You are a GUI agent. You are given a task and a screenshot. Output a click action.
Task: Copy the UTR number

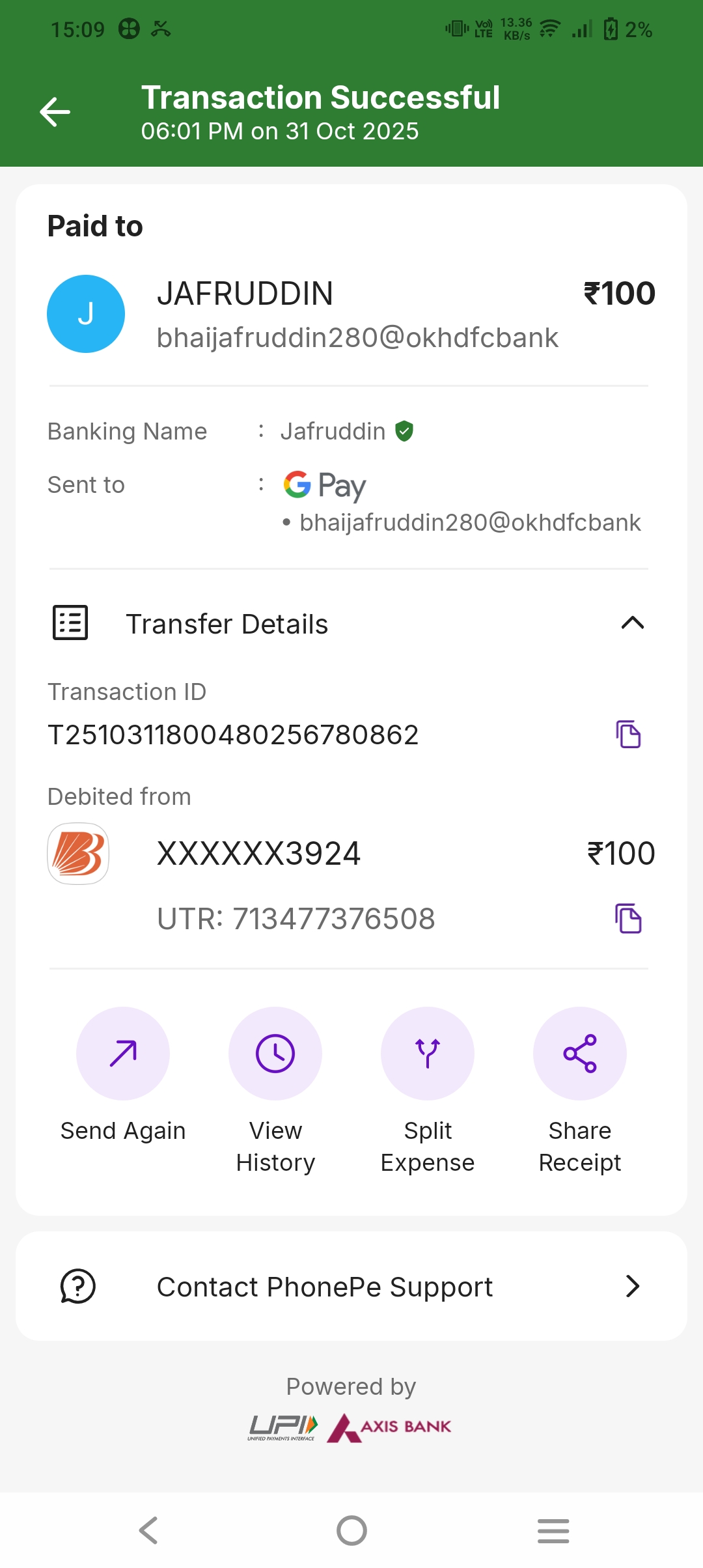[x=628, y=919]
